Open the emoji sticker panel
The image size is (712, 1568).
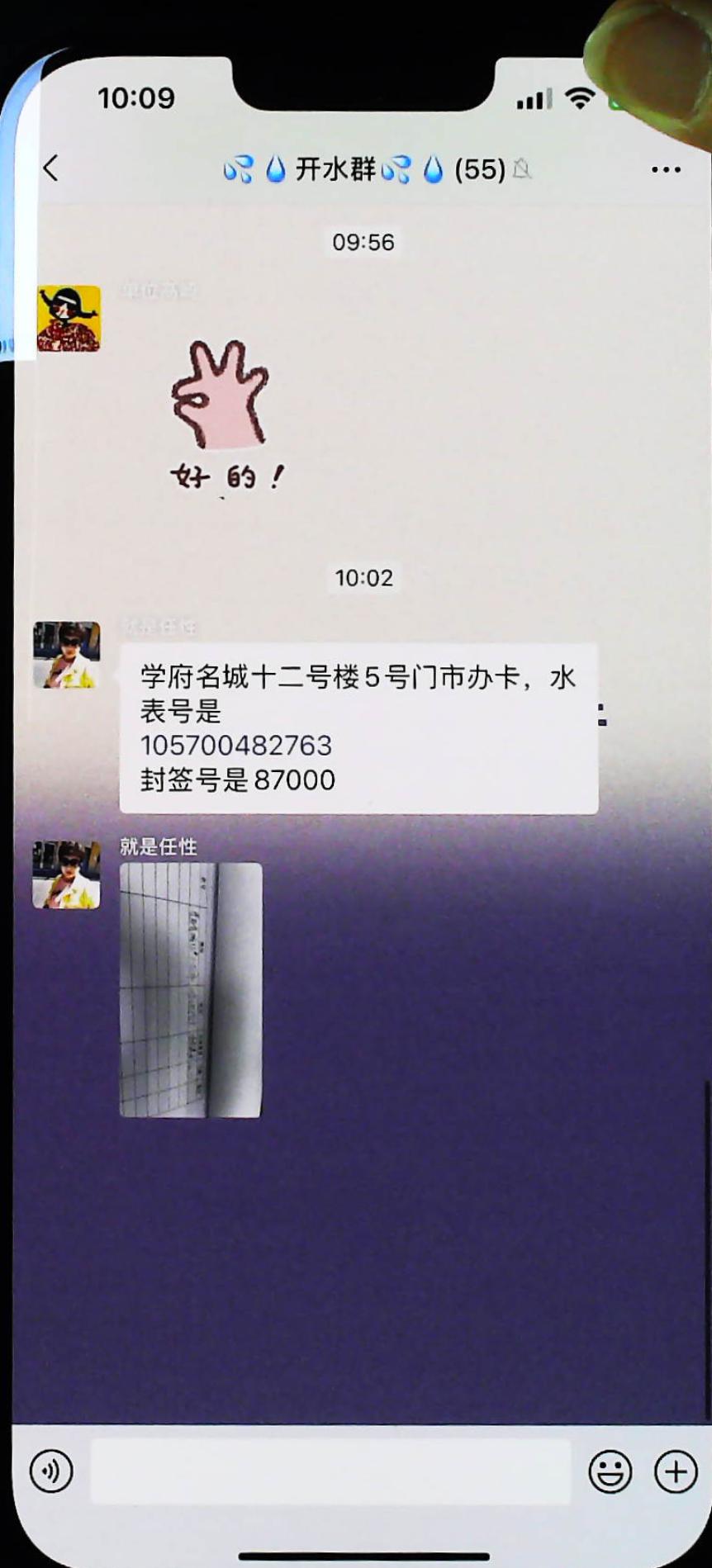[610, 1471]
